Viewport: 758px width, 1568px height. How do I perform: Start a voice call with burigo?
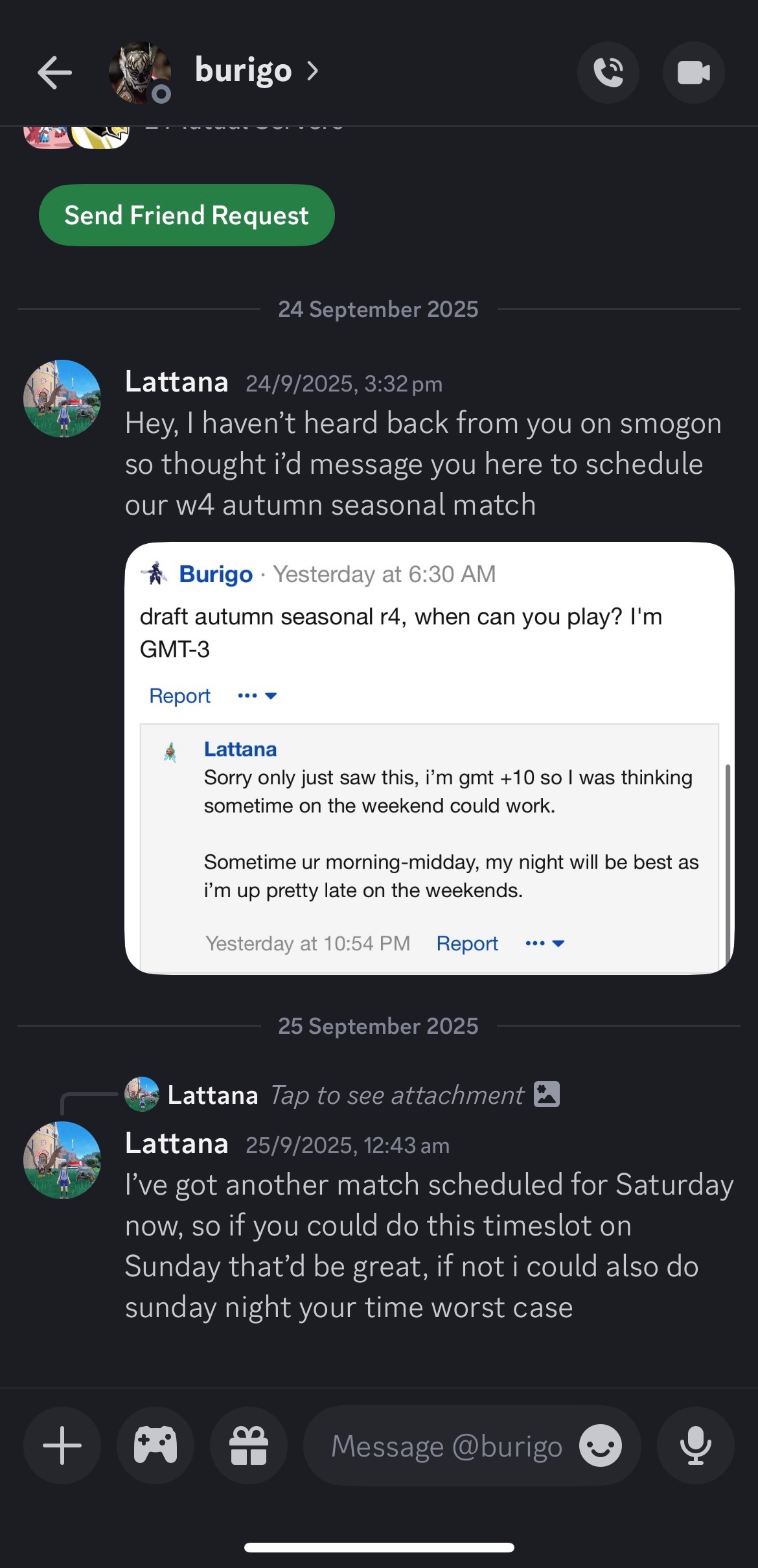pos(608,73)
